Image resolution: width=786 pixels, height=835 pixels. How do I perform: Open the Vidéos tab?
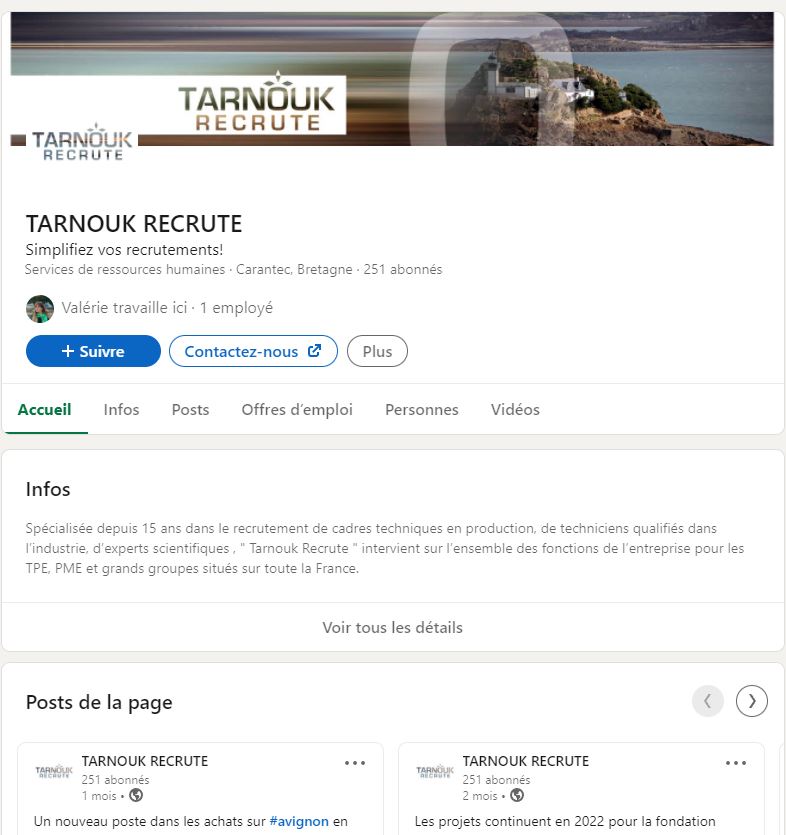pos(515,409)
